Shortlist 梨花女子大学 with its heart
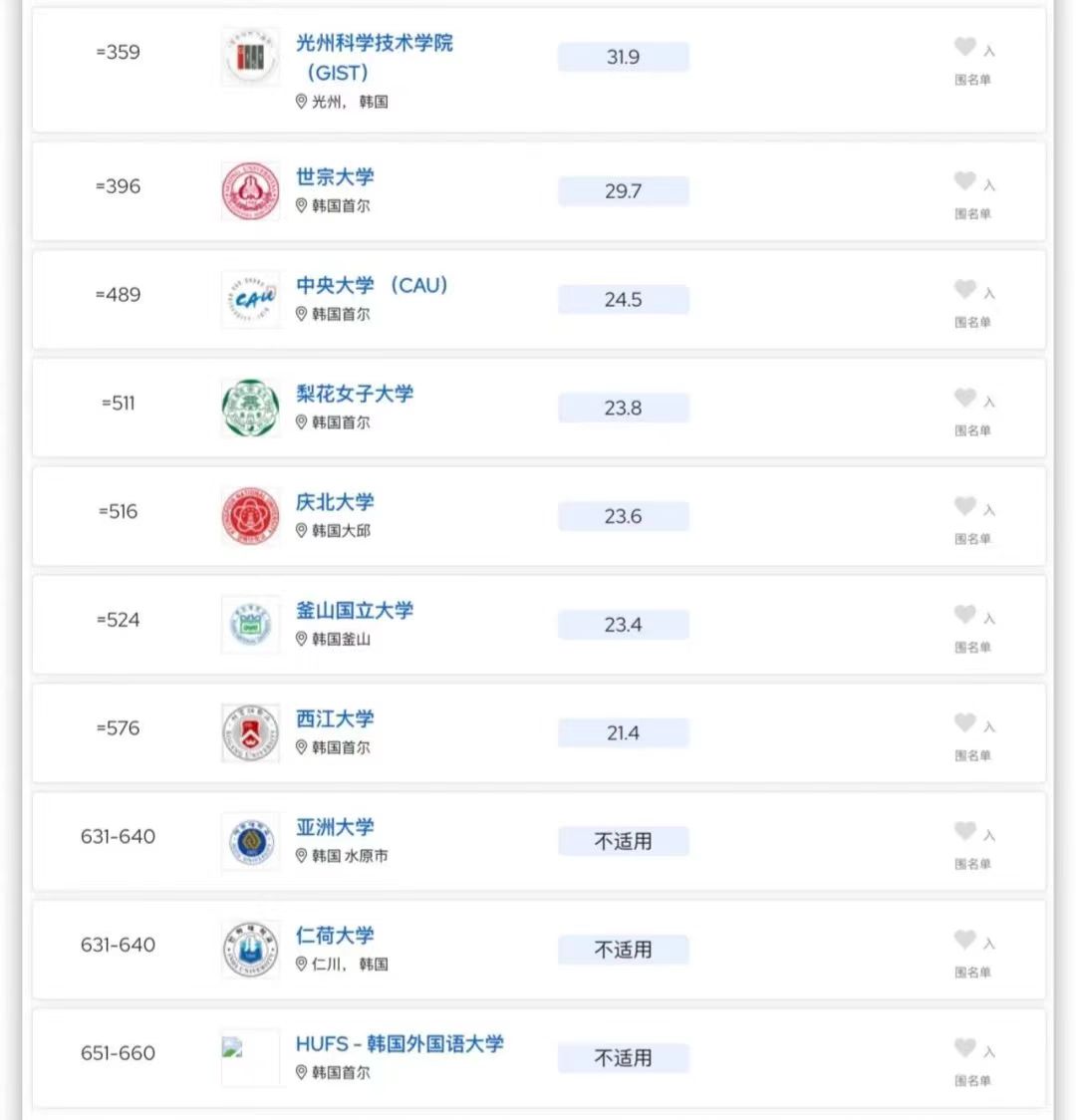This screenshot has width=1076, height=1120. [x=964, y=399]
